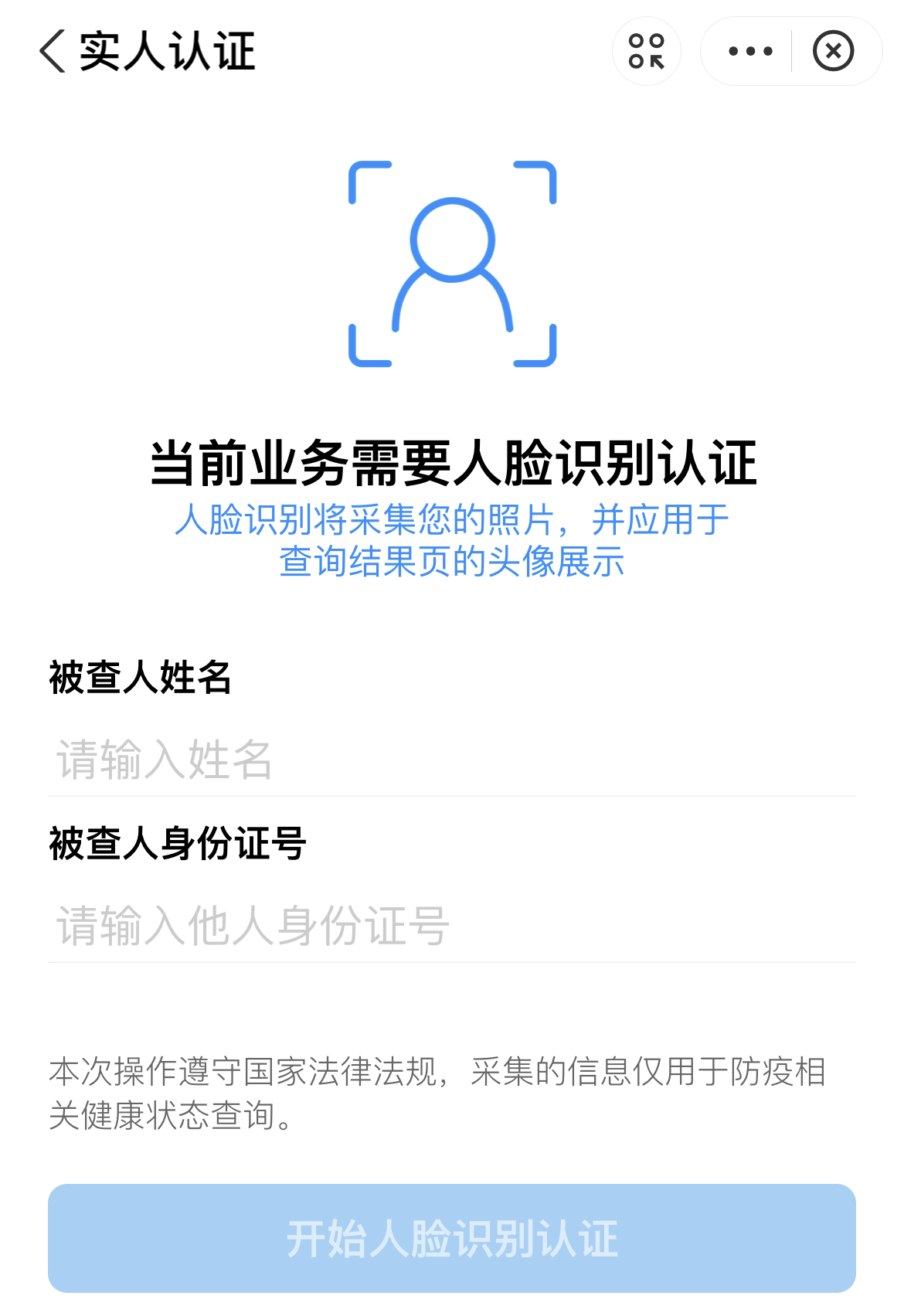Open the mini program switcher icon

pyautogui.click(x=647, y=52)
